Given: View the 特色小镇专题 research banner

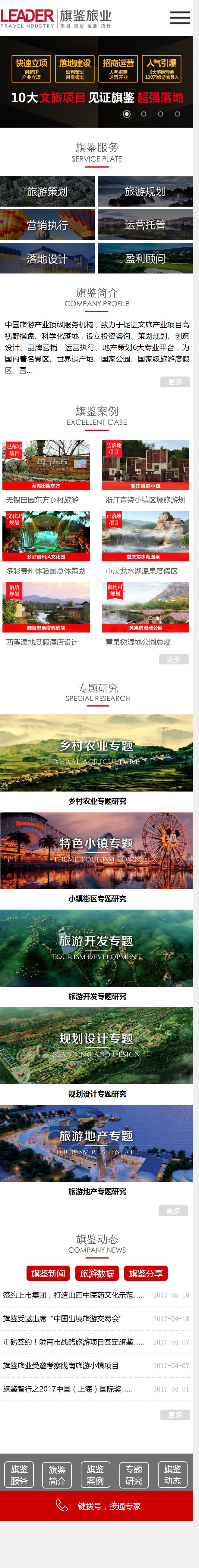Looking at the screenshot, I should tap(96, 850).
